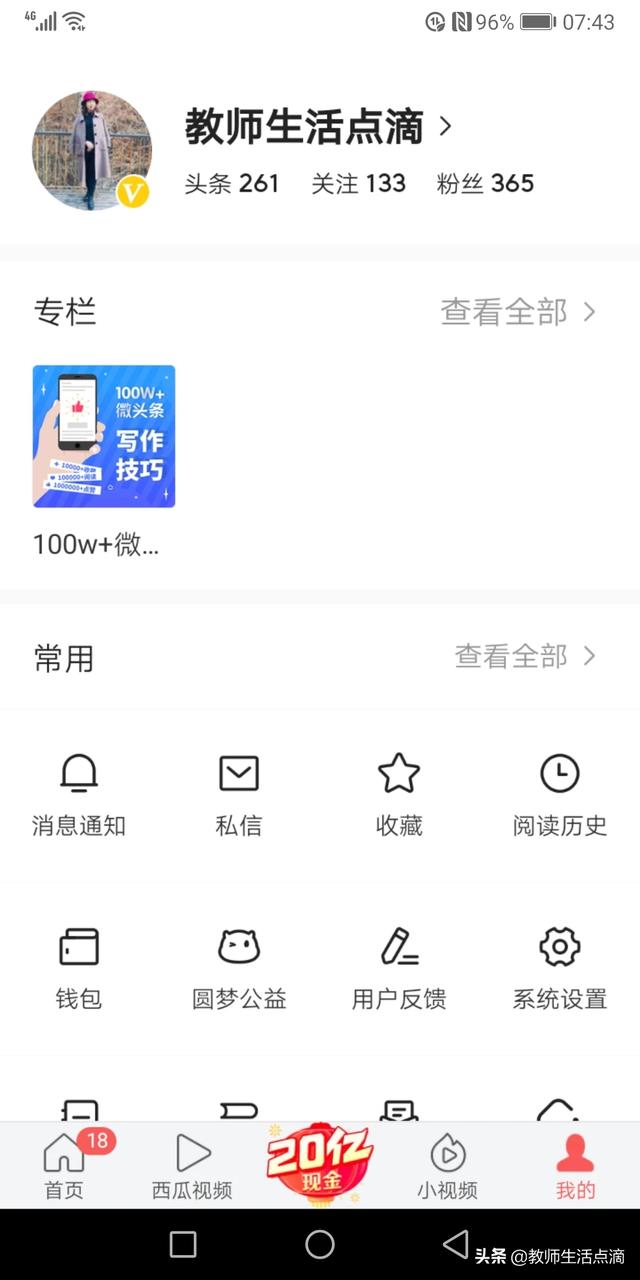Switch to the 西瓜视频 tab
Viewport: 640px width, 1280px height.
click(x=192, y=1166)
